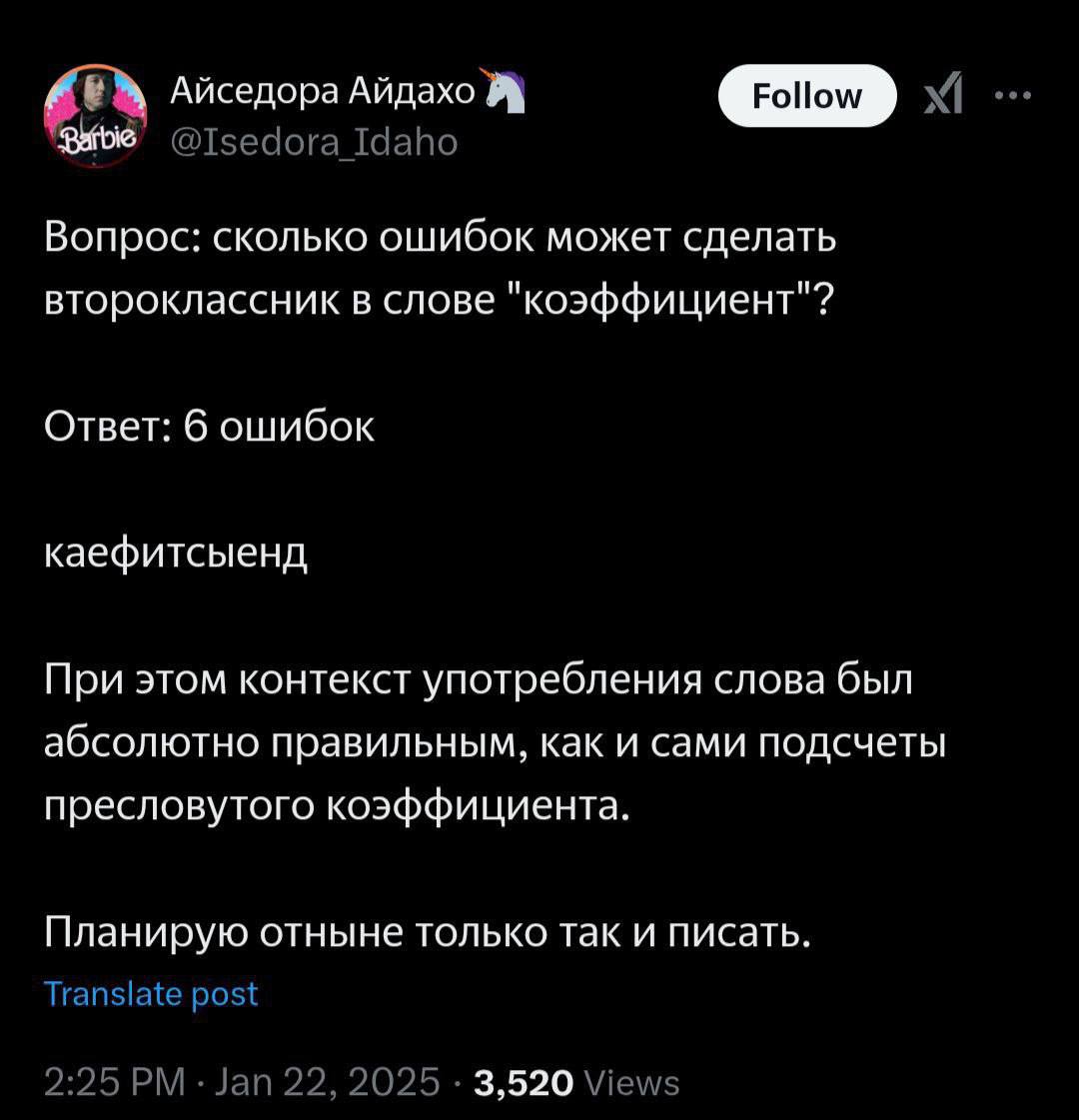
Task: Open the @Isedora_Idaho handle
Action: 316,142
